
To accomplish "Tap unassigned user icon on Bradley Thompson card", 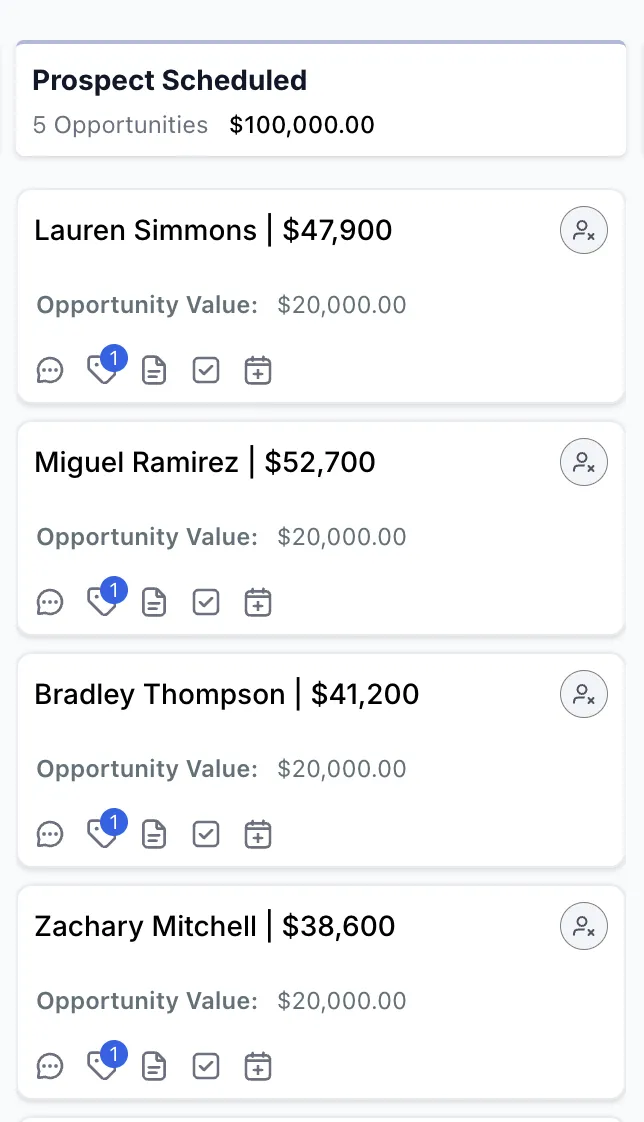I will point(584,695).
